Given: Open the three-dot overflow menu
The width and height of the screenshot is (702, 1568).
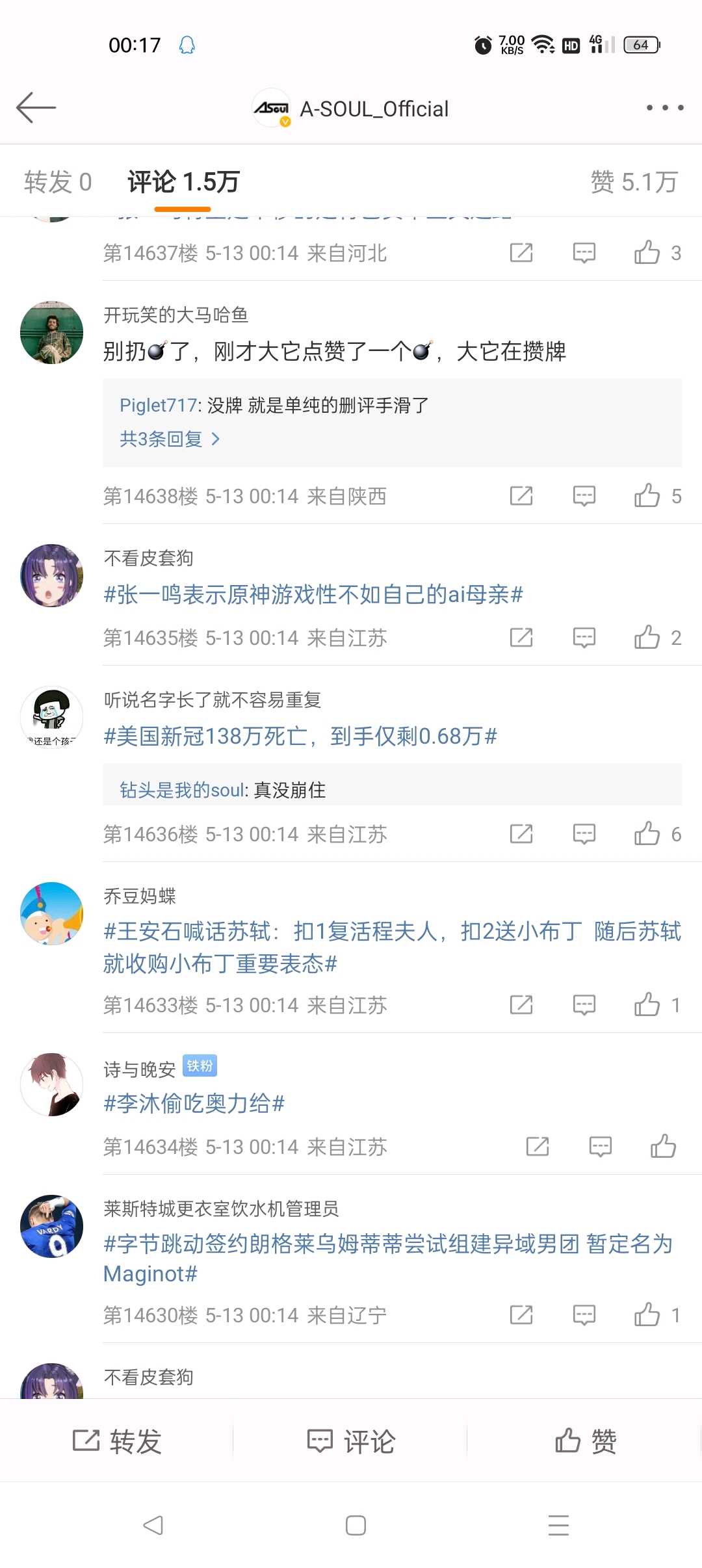Looking at the screenshot, I should click(664, 108).
